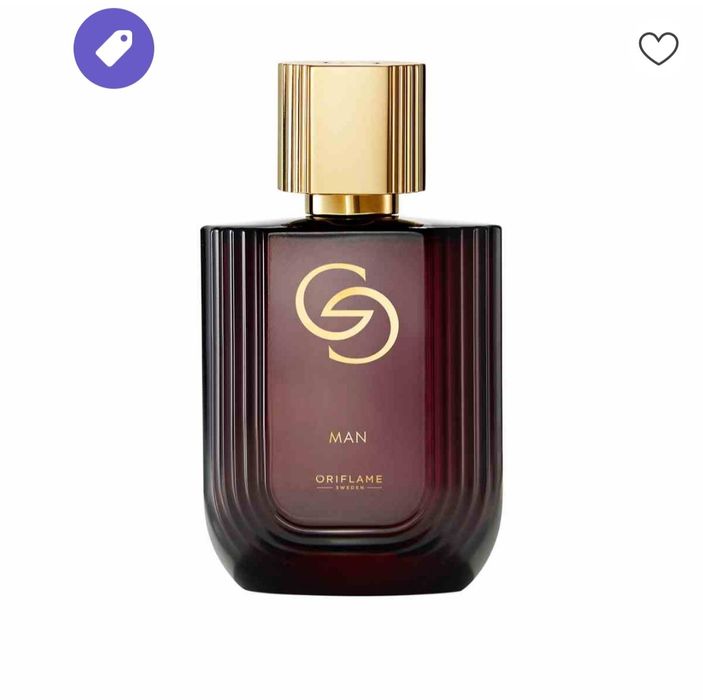Tap the purple price tag badge
This screenshot has height=700, width=703.
[x=114, y=48]
